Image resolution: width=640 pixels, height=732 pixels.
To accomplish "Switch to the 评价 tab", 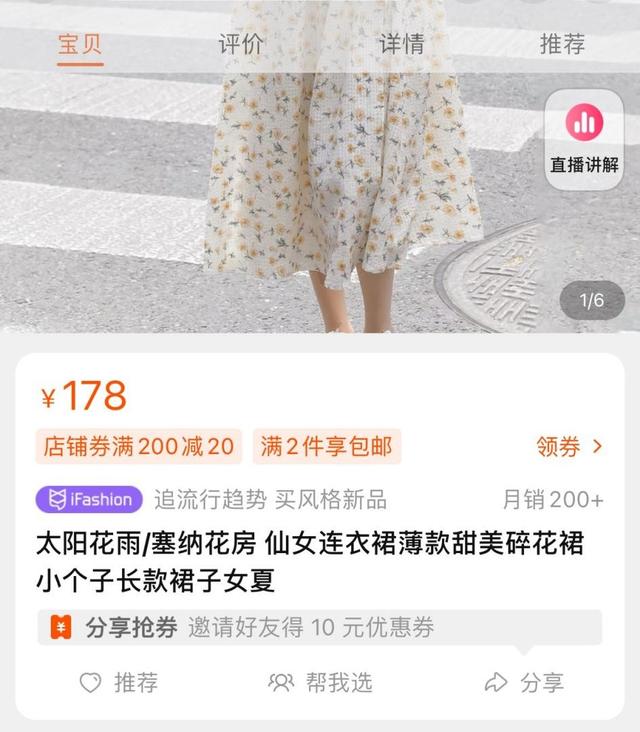I will 241,44.
